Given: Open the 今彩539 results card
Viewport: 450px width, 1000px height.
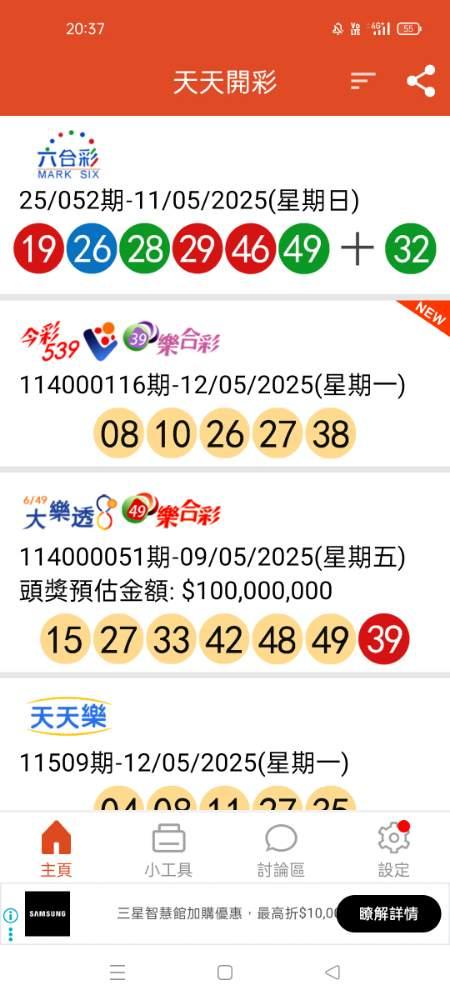Looking at the screenshot, I should click(x=225, y=383).
